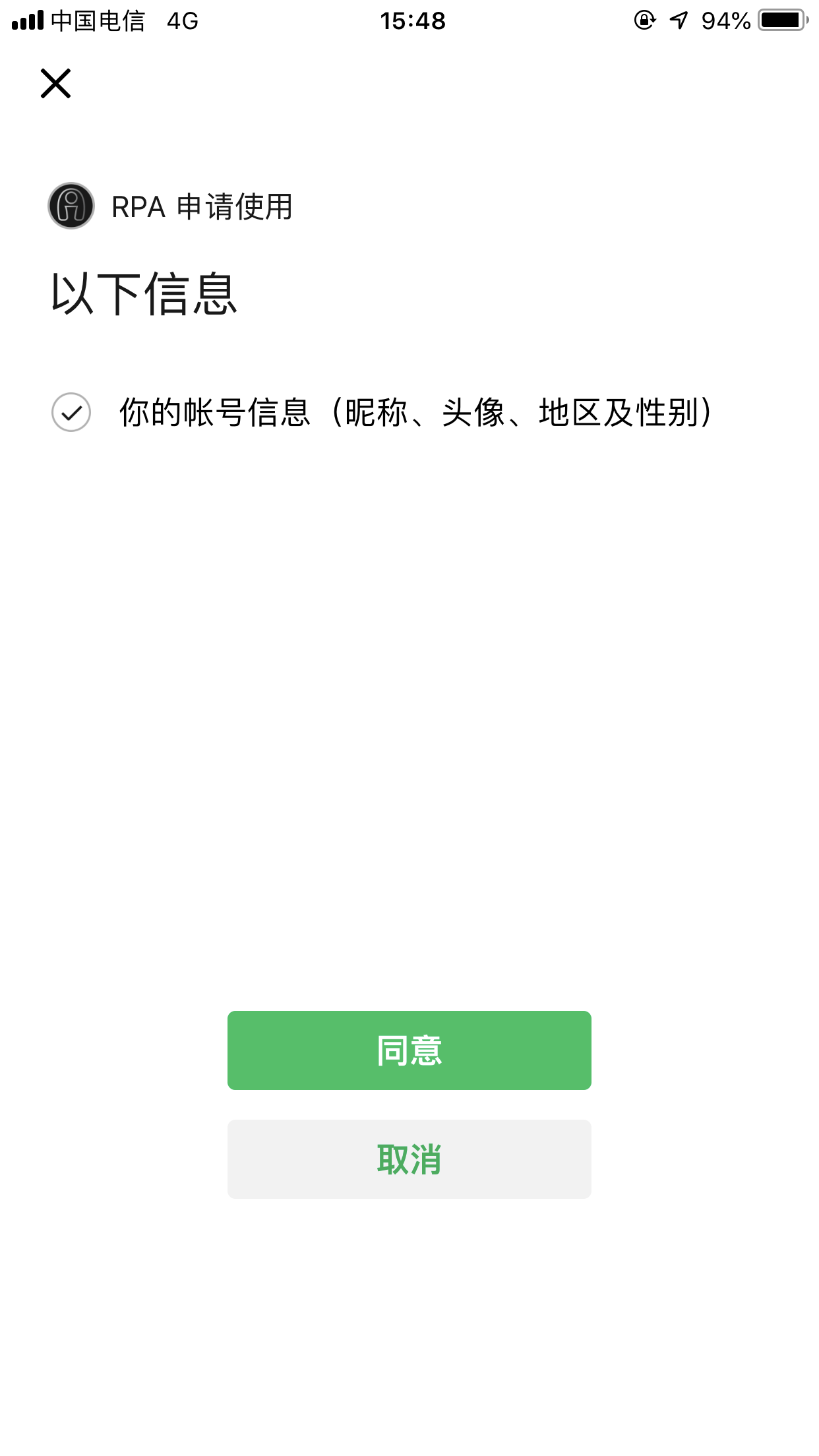
Task: Tap the cellular signal bars indicator
Action: 27,20
